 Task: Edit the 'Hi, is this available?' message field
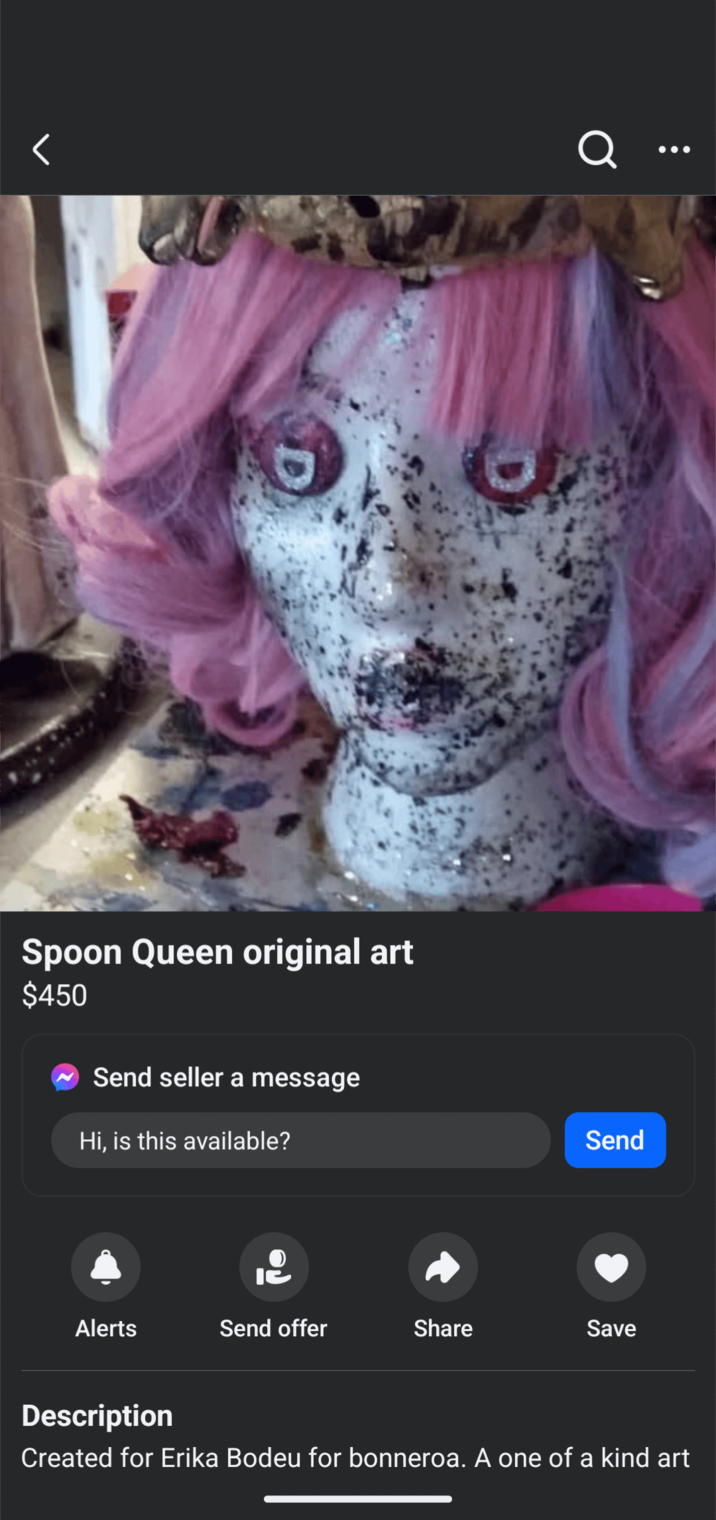point(300,1140)
